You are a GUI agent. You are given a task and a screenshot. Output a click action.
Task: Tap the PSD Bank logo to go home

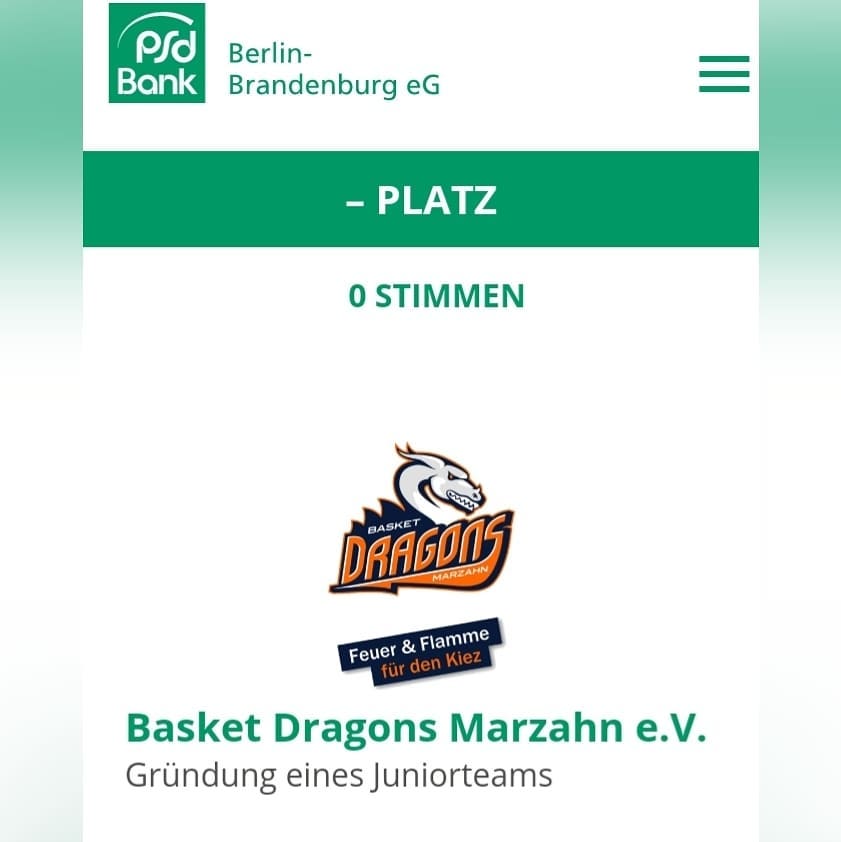pyautogui.click(x=157, y=53)
